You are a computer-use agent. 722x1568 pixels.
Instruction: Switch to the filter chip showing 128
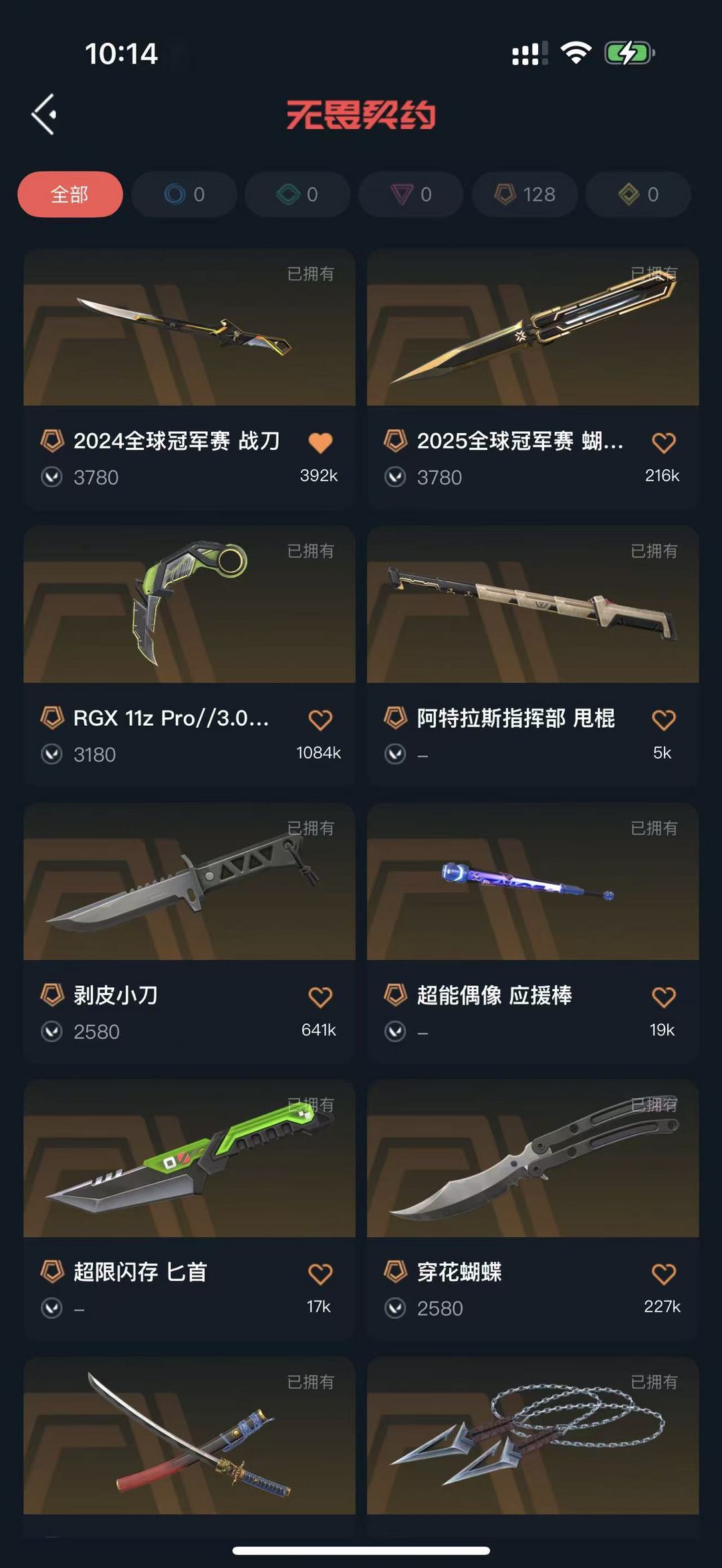pos(525,194)
